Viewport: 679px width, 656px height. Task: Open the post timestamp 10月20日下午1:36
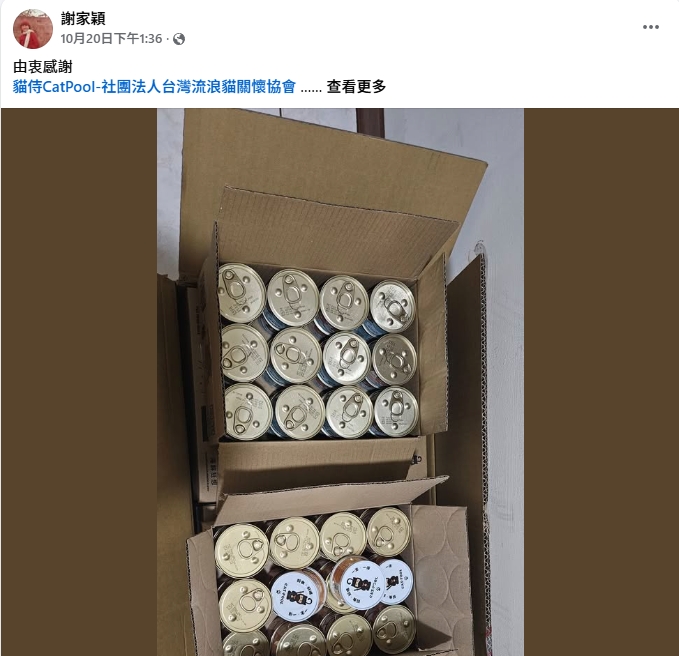[x=111, y=39]
